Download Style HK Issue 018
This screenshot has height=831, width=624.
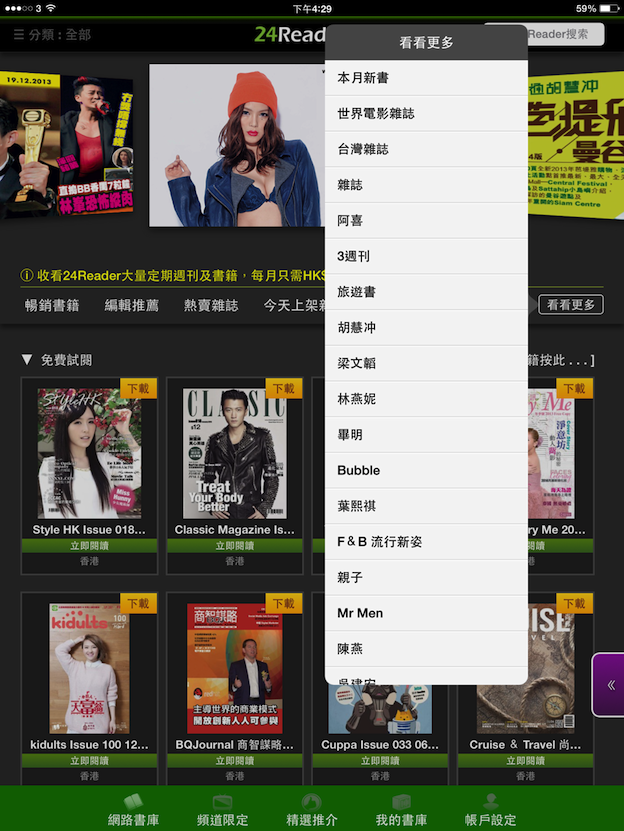click(138, 388)
